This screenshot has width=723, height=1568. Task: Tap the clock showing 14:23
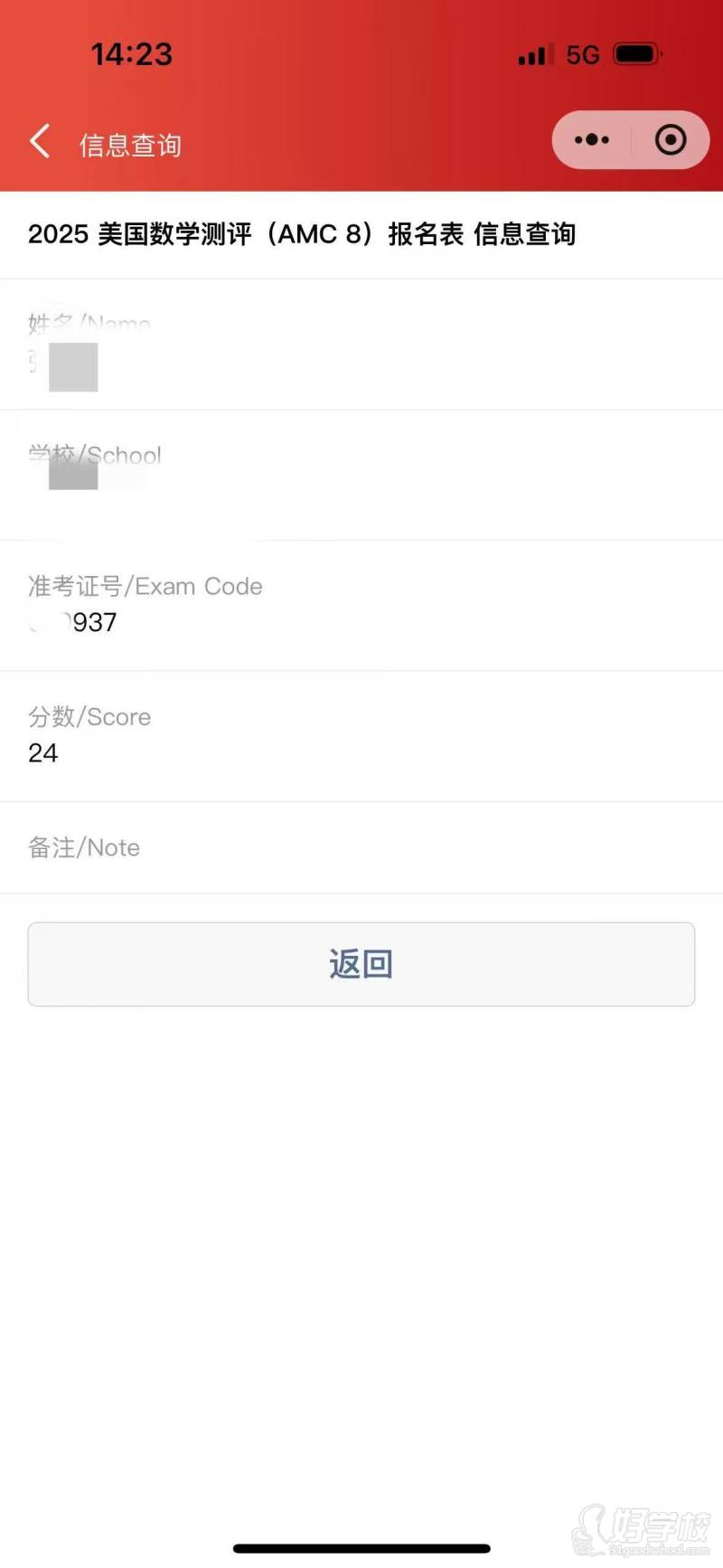(x=132, y=54)
